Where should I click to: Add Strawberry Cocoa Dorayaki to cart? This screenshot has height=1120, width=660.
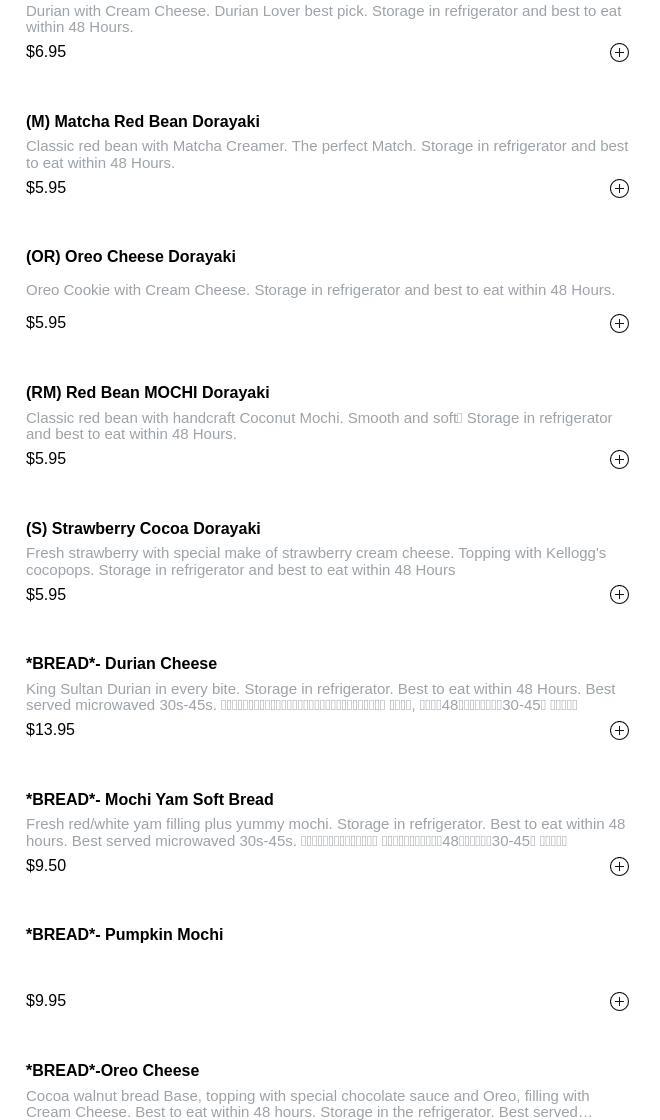619,594
